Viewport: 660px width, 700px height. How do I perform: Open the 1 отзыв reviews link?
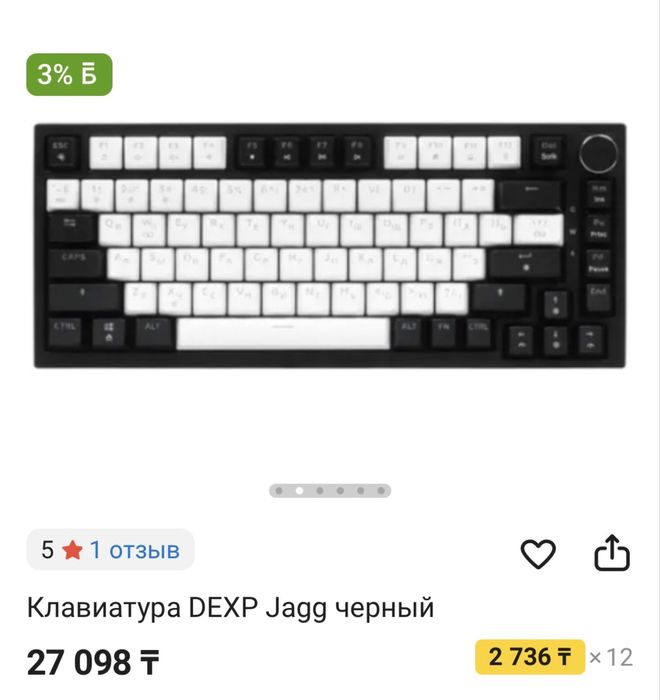point(134,549)
